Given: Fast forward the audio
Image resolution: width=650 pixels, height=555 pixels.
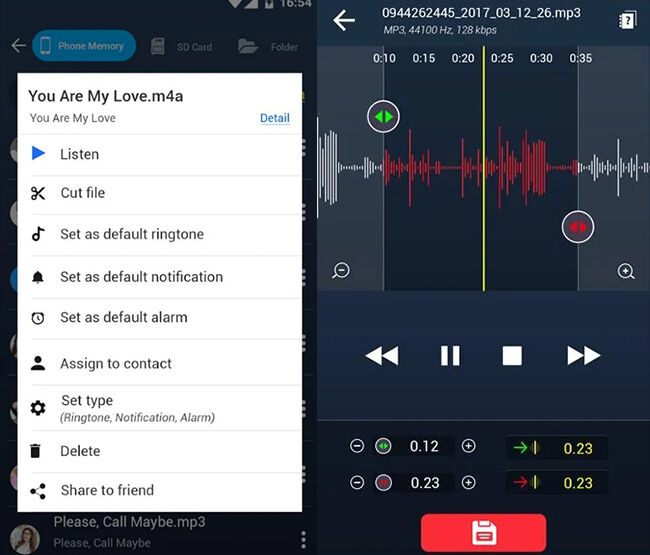Looking at the screenshot, I should pyautogui.click(x=583, y=355).
